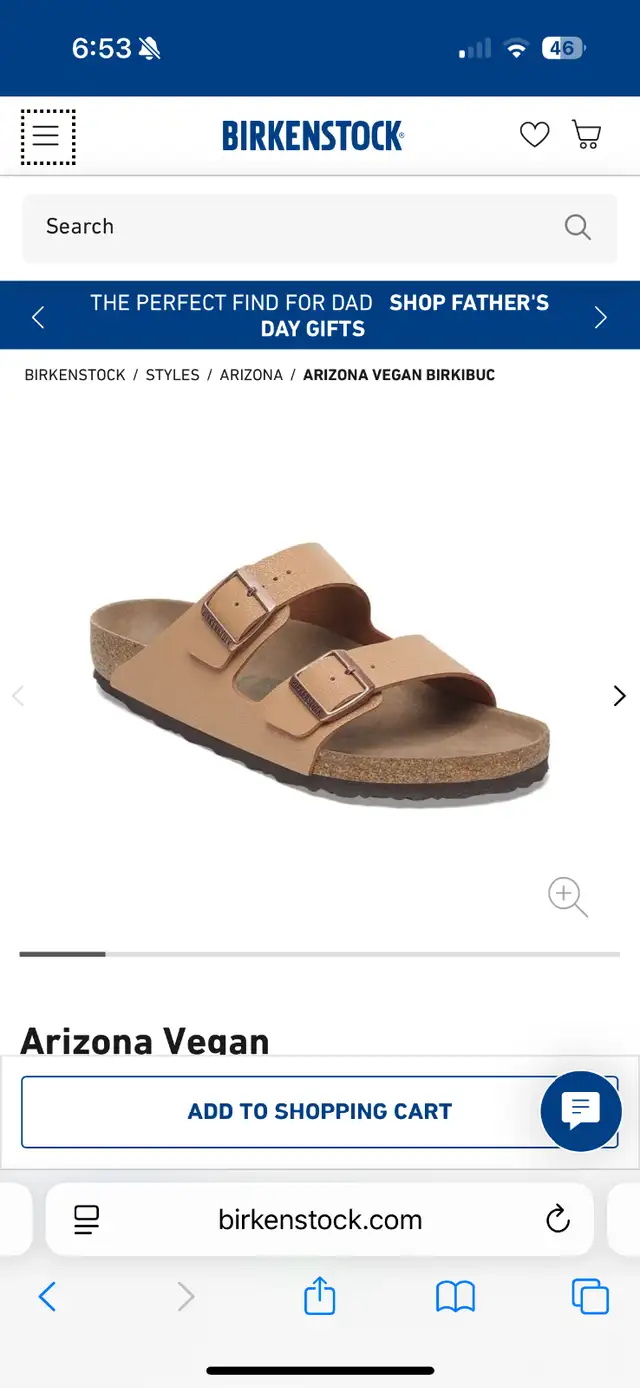640x1388 pixels.
Task: Tap the Search field
Action: coord(320,228)
